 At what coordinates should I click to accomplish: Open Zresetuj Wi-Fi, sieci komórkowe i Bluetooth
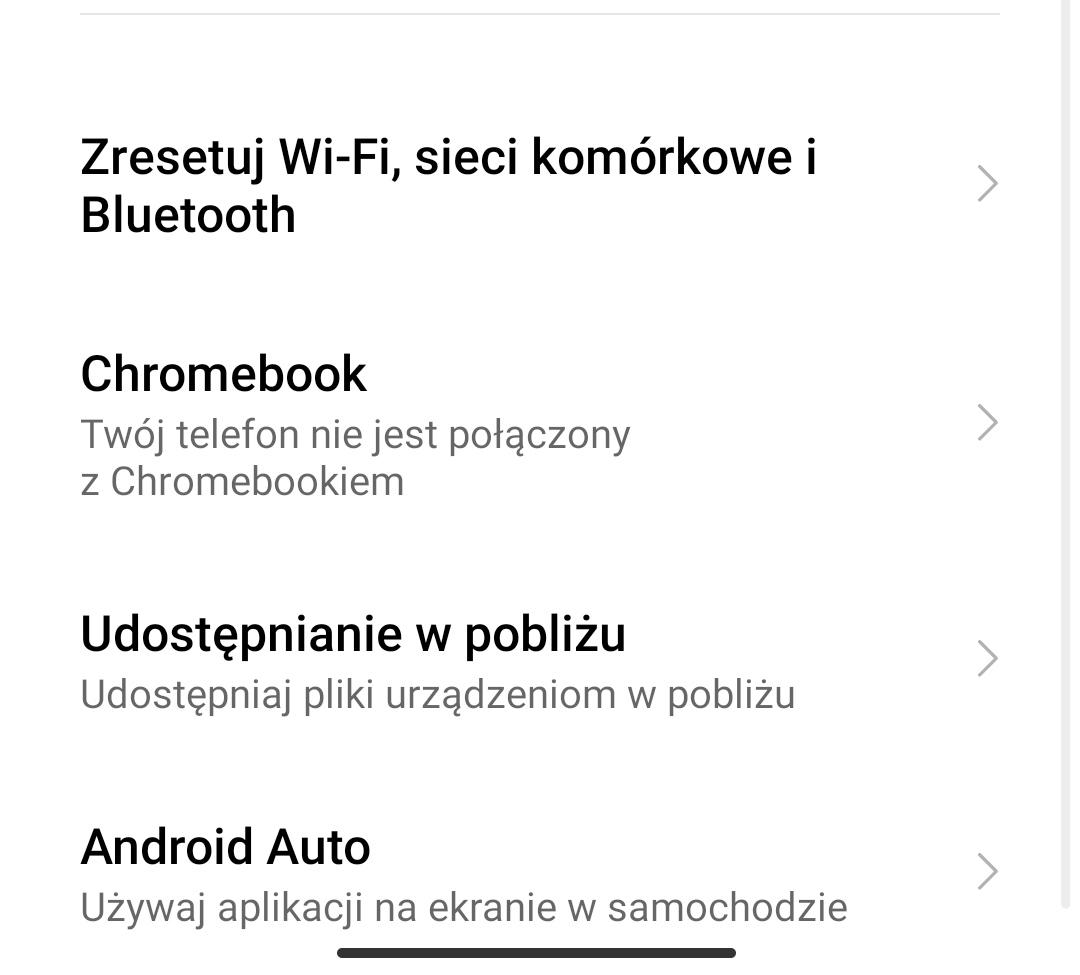tap(448, 186)
